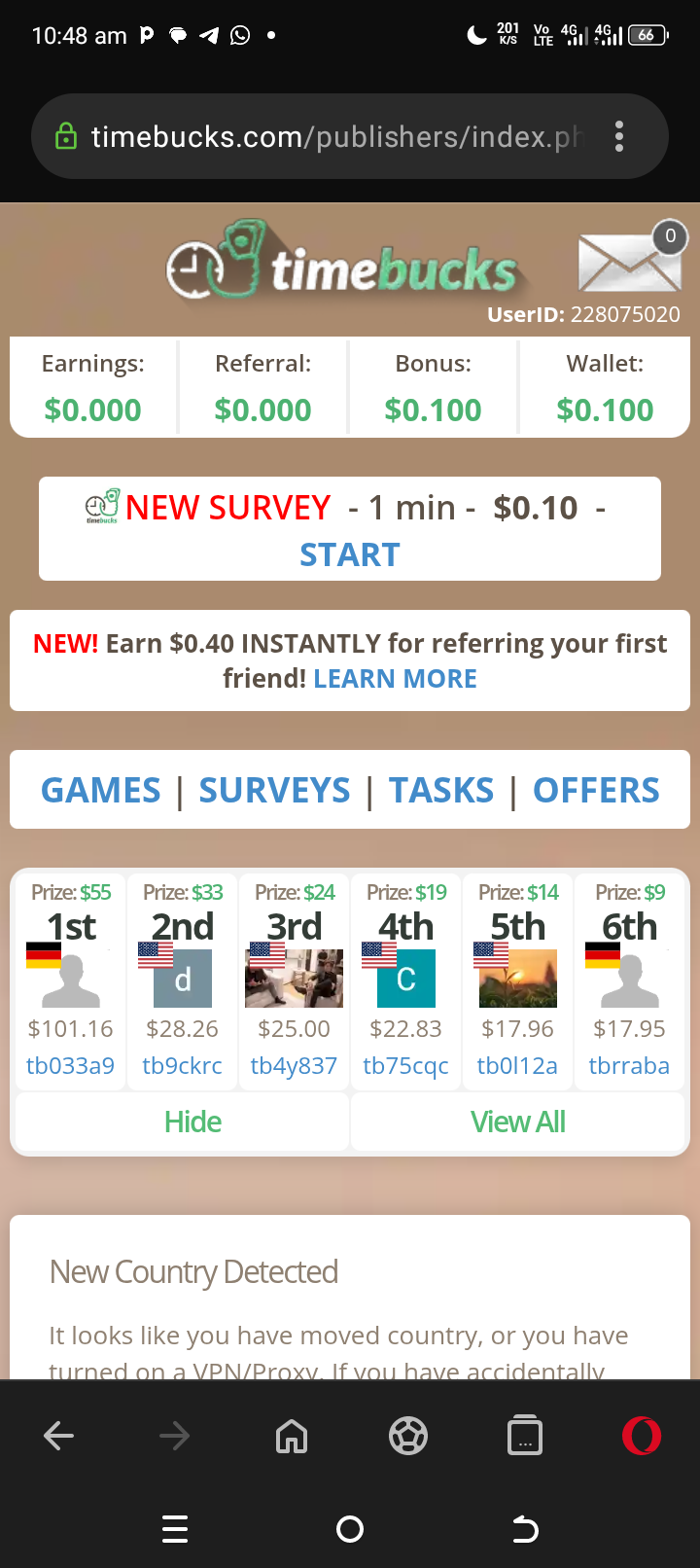View 6th place user tbrraba

(629, 1066)
